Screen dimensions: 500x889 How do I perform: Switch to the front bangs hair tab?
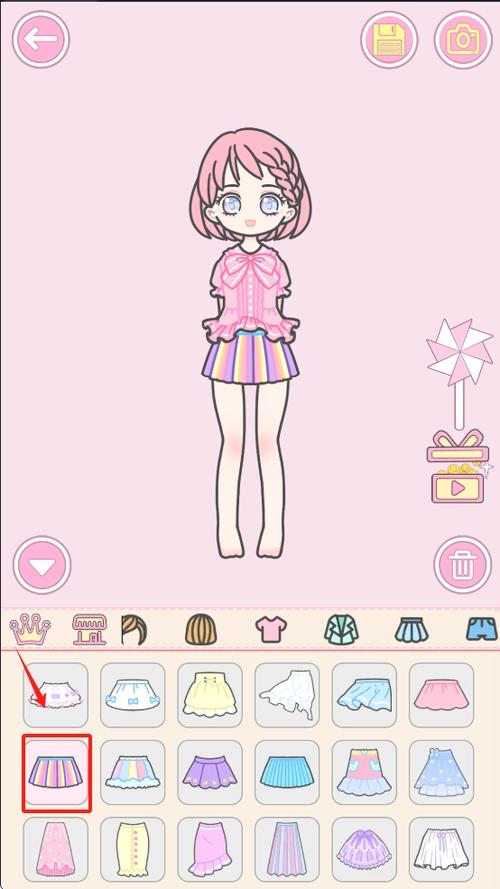[x=134, y=630]
